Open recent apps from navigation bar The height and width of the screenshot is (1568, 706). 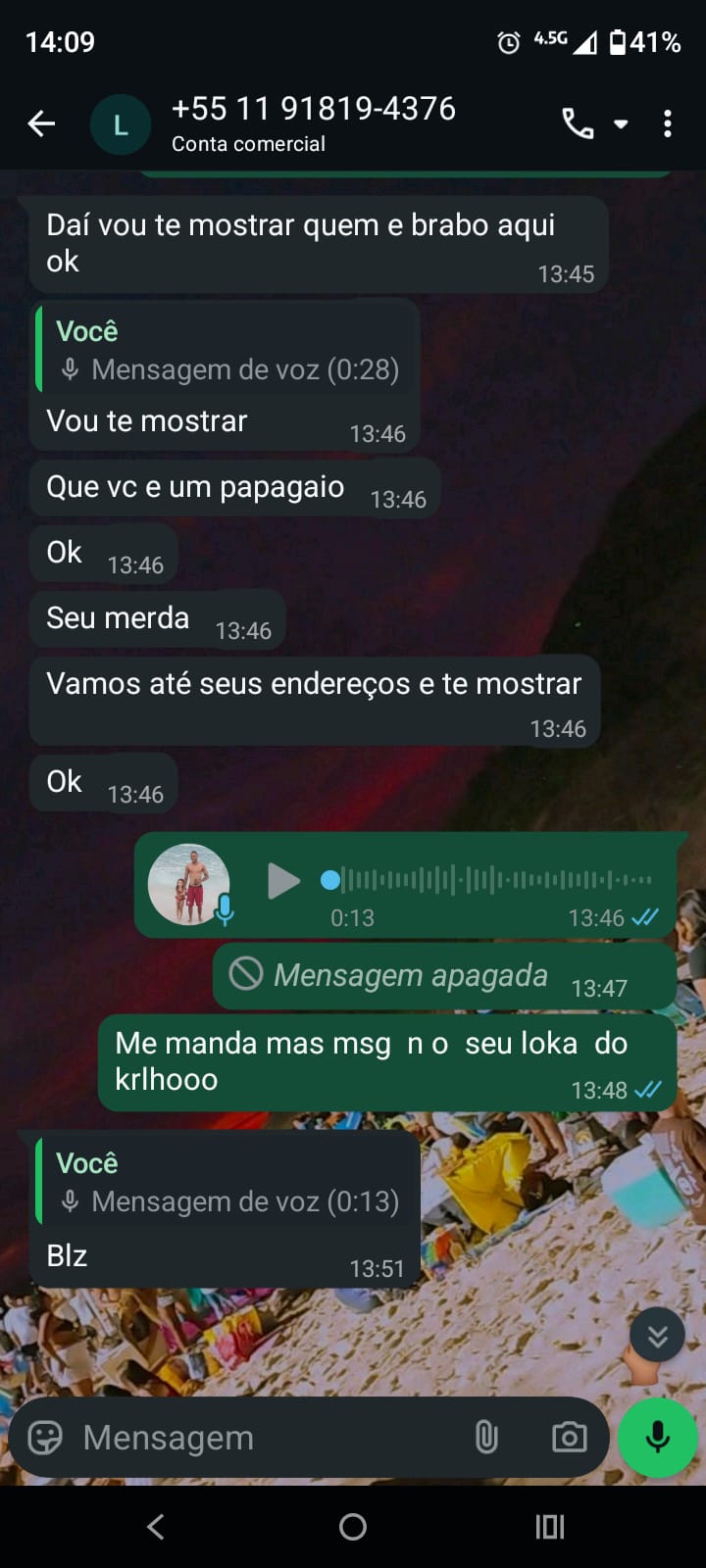550,1526
